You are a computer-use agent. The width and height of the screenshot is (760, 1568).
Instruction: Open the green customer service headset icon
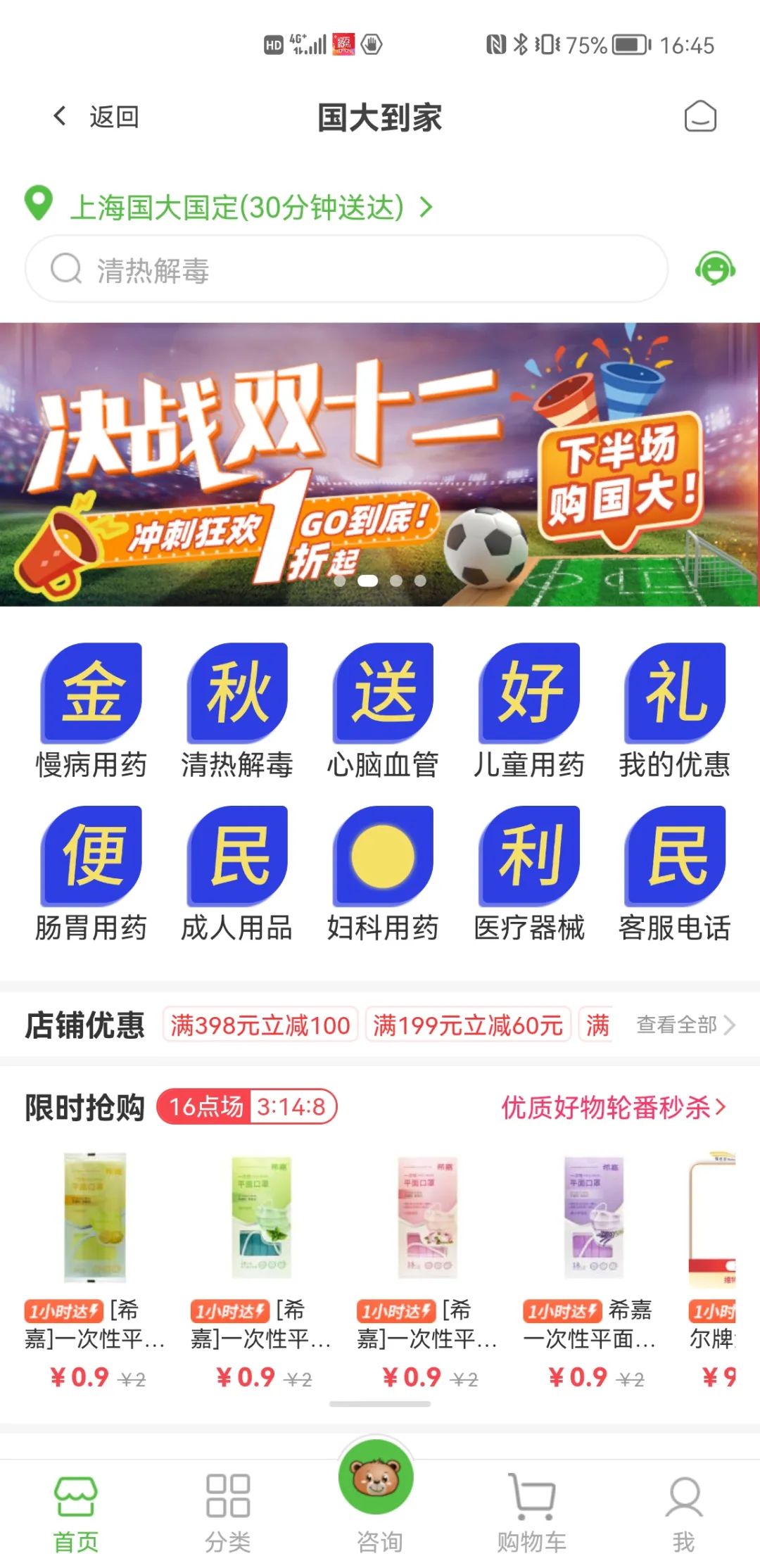(715, 269)
